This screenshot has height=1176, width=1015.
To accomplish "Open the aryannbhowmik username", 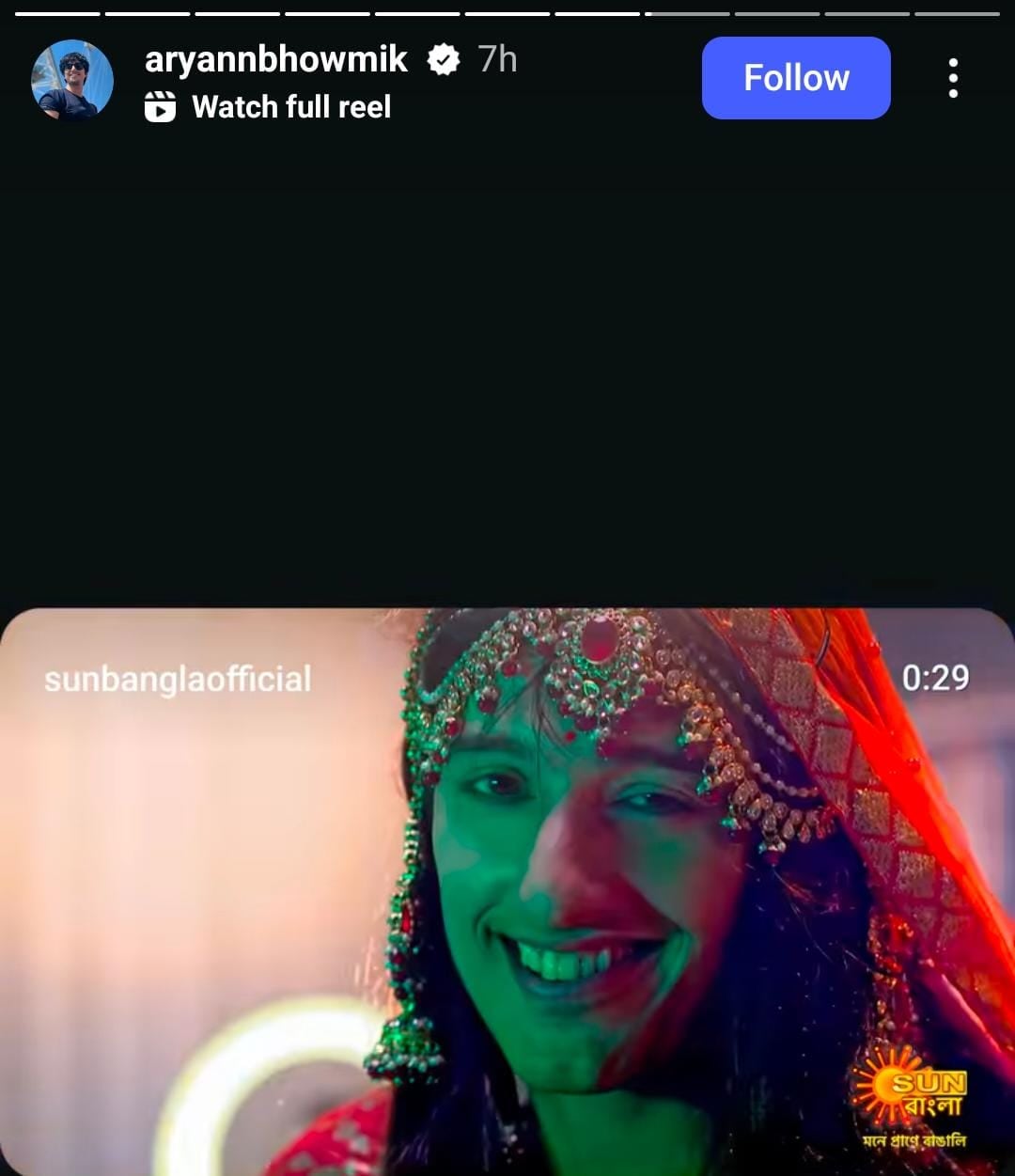I will pos(275,59).
